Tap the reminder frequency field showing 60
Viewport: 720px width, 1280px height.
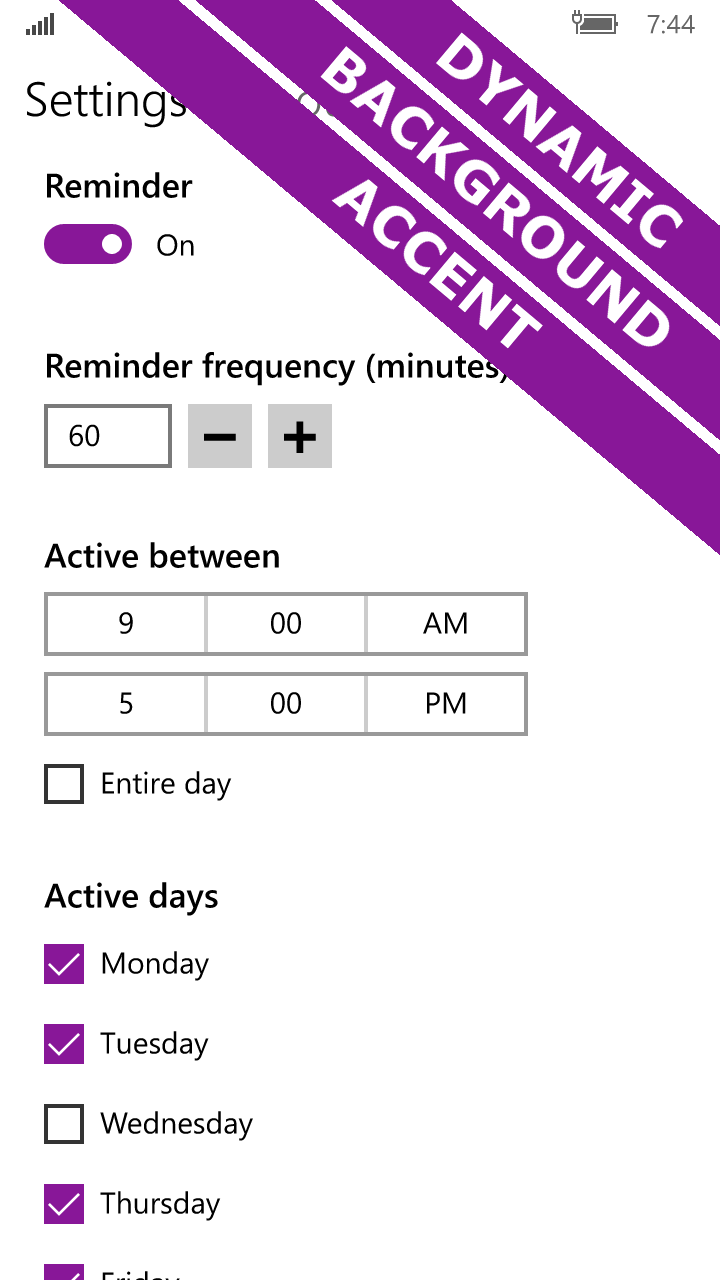tap(108, 436)
